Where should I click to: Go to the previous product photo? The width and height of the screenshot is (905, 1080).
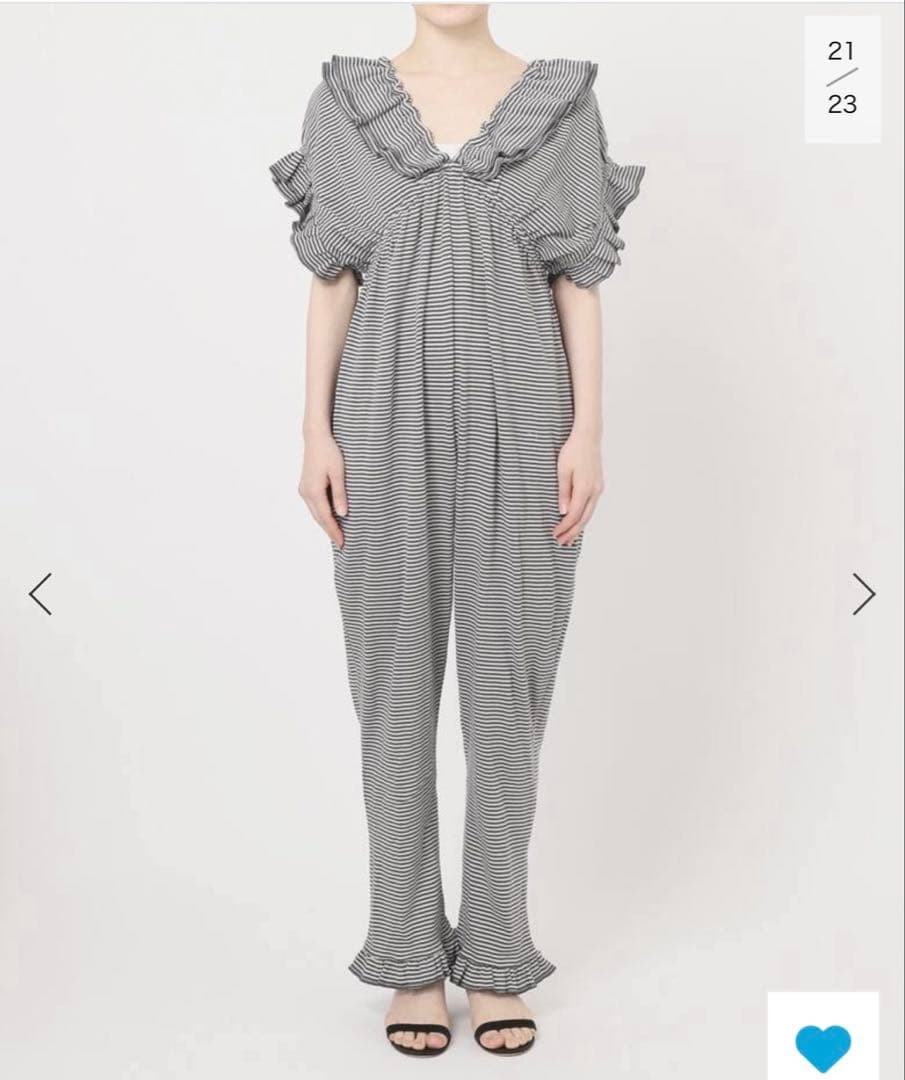point(40,594)
